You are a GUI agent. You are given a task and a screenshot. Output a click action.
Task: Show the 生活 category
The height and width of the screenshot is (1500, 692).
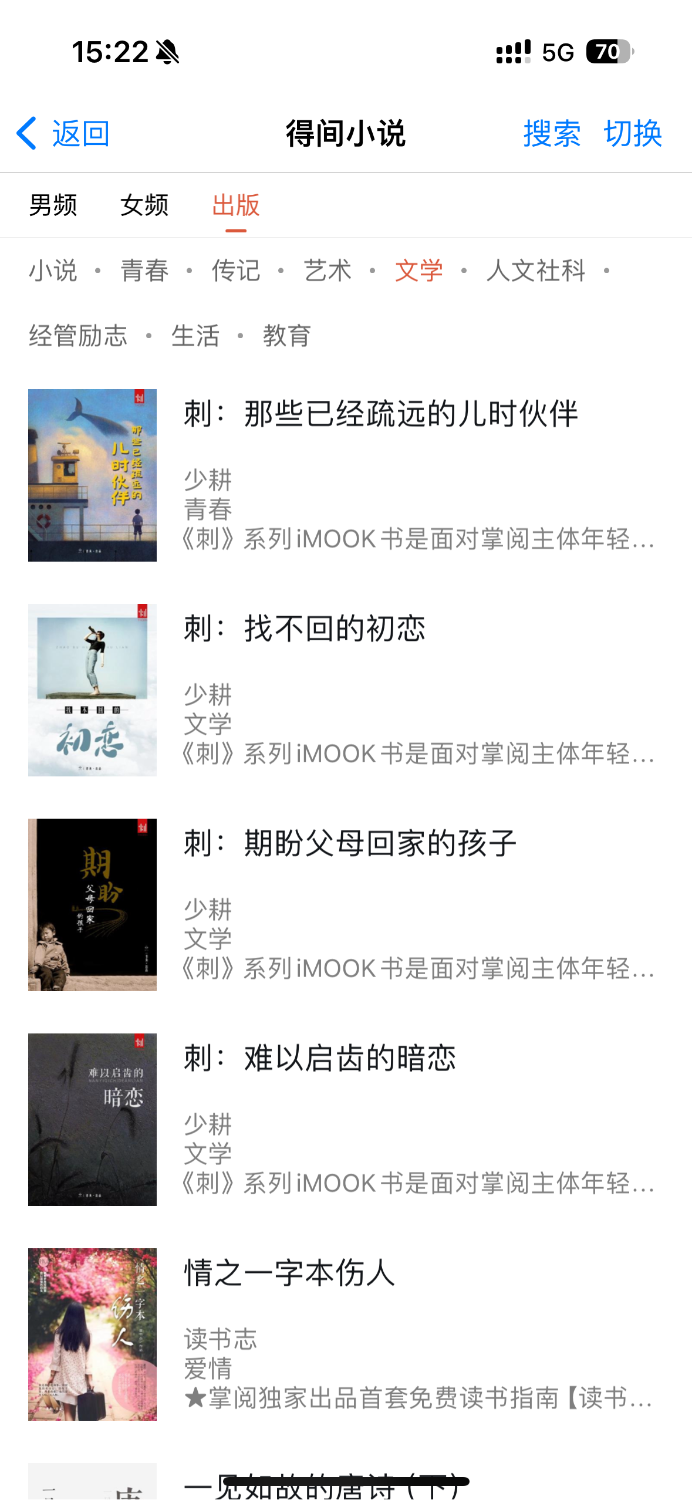(195, 335)
